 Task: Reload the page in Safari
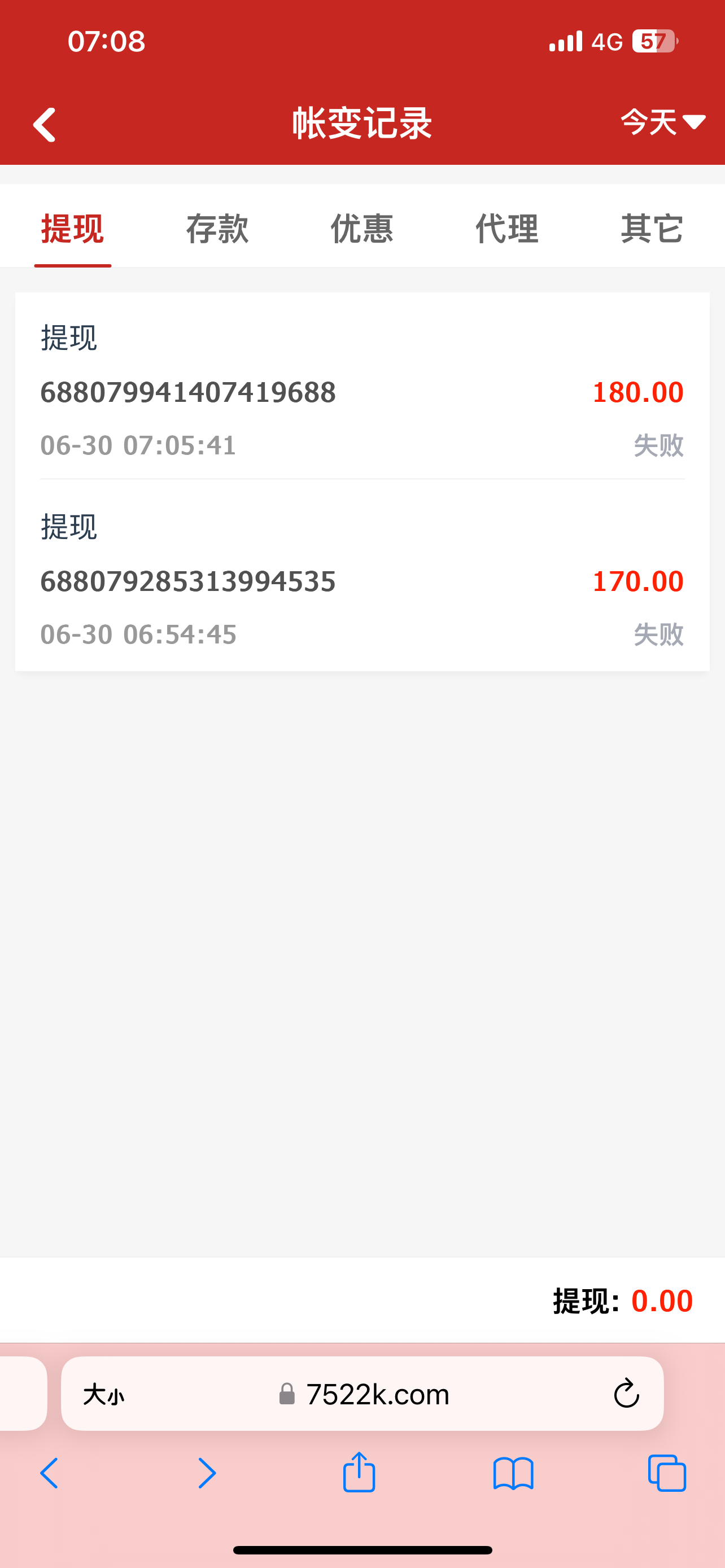(x=626, y=1394)
